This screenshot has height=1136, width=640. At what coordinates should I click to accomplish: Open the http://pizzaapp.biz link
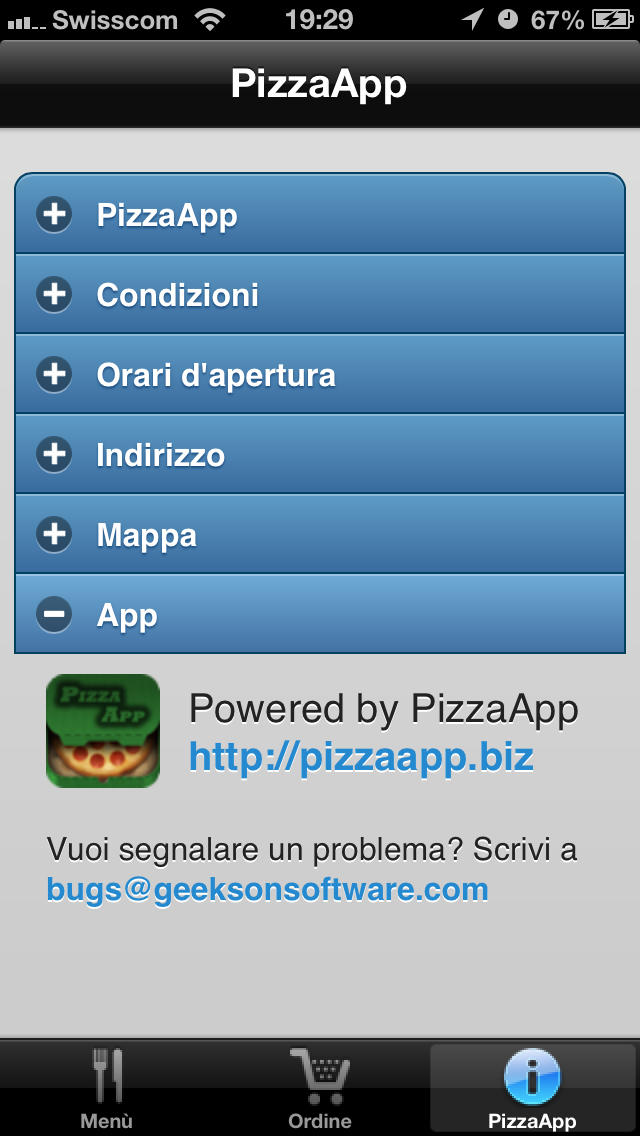point(361,757)
